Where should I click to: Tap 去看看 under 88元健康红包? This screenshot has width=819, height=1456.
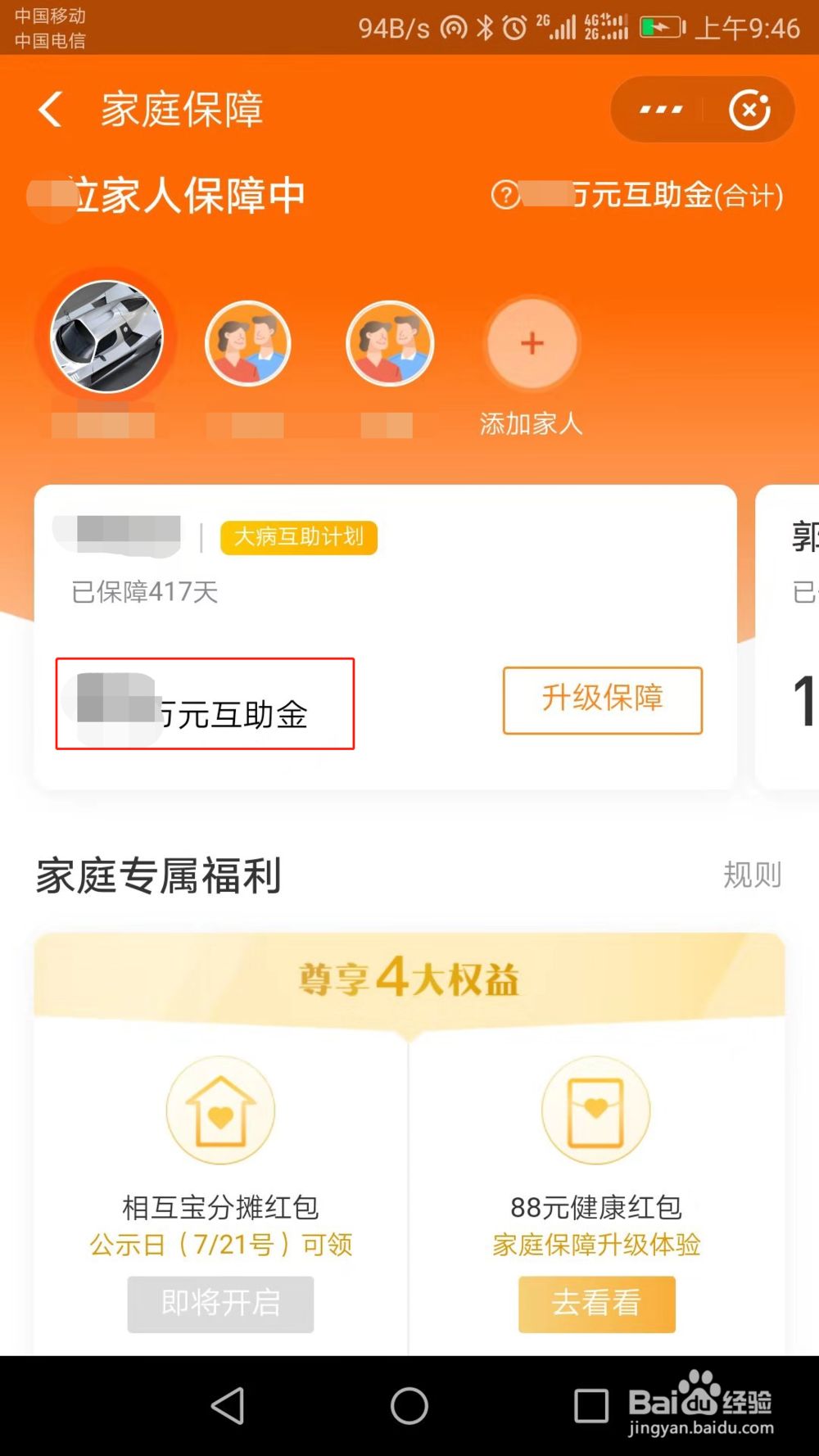point(596,1305)
